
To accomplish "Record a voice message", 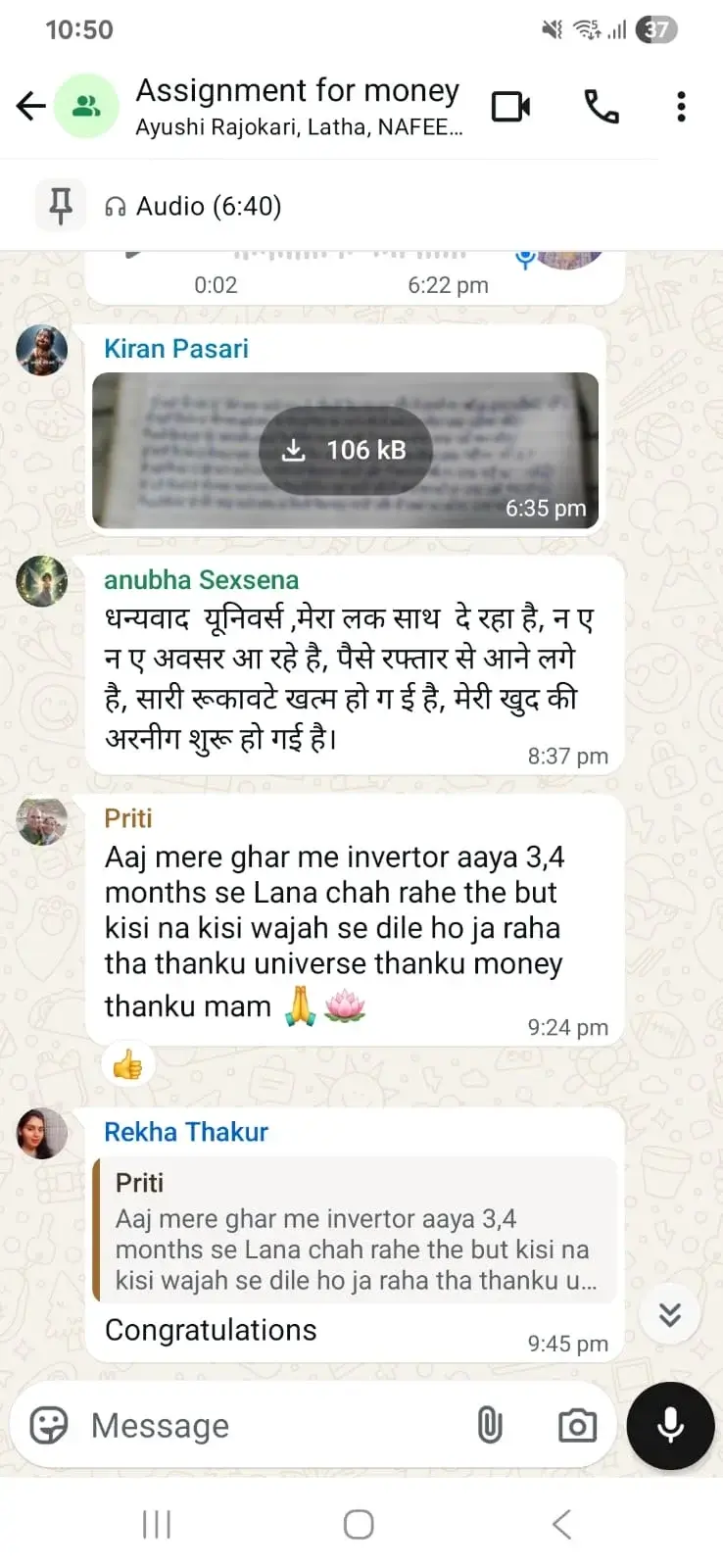I will [670, 1425].
